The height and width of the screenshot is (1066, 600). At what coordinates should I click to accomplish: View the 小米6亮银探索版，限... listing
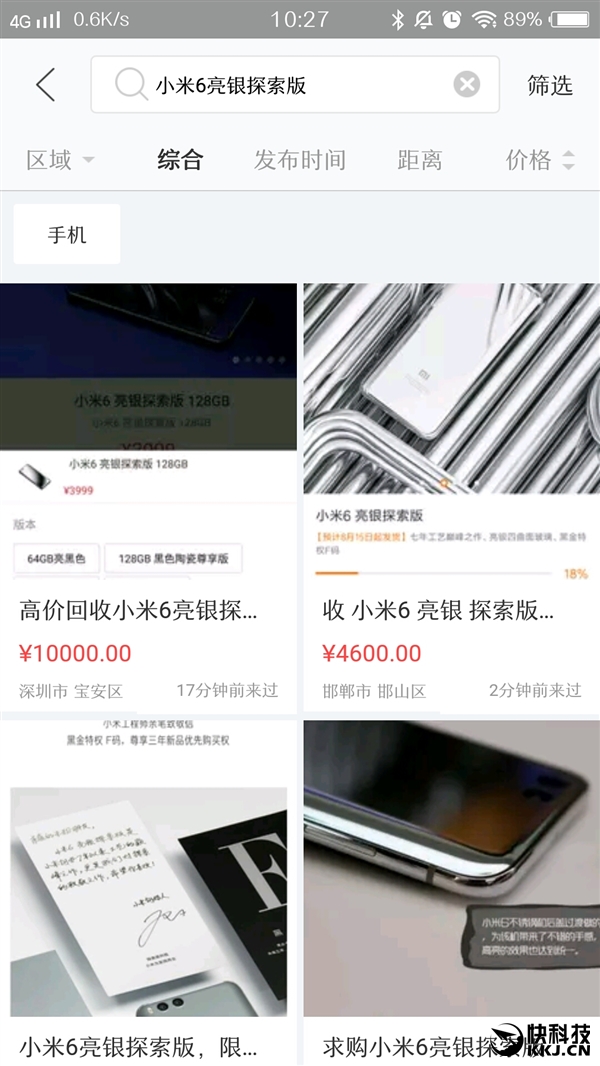tap(148, 890)
